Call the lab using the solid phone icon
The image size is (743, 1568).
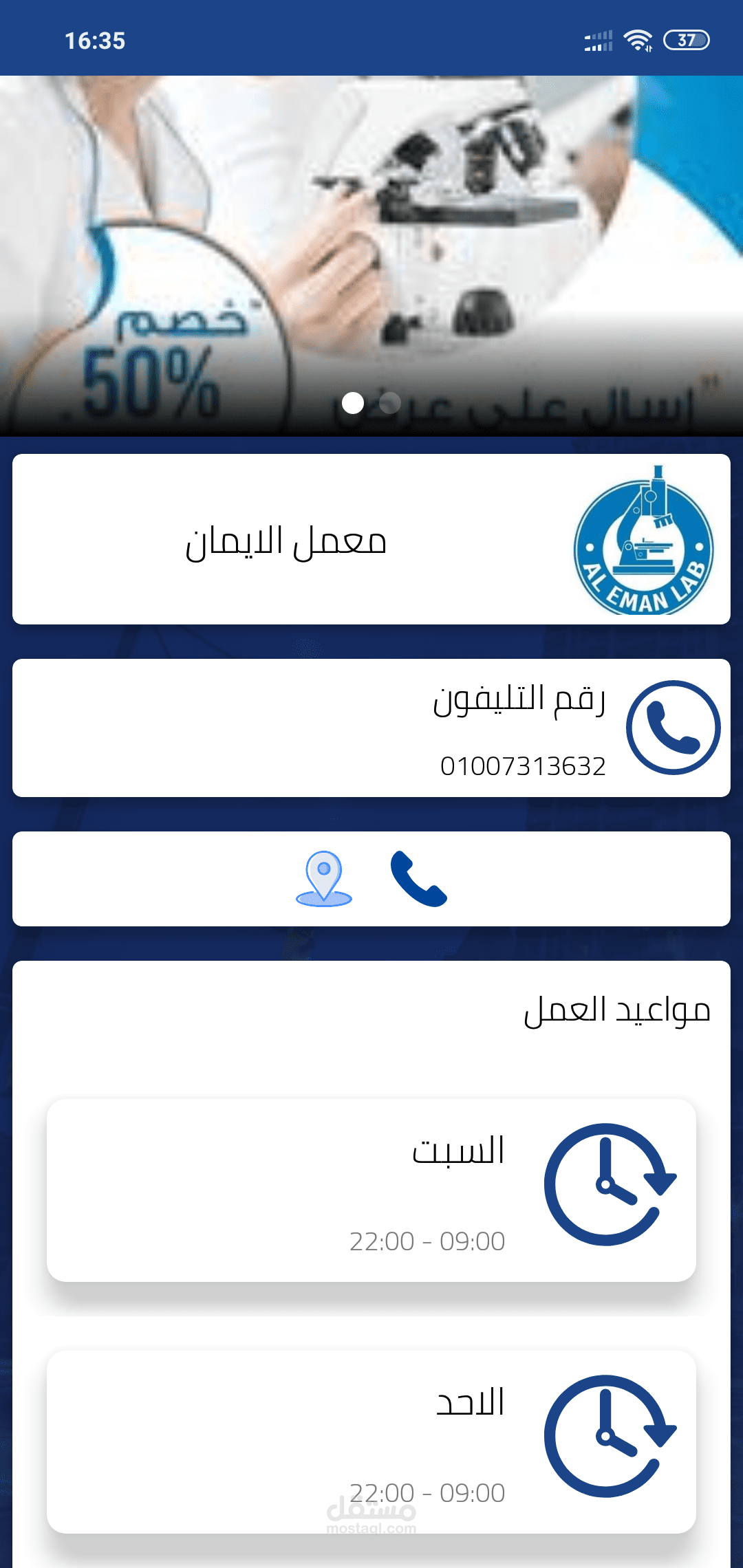pos(419,879)
